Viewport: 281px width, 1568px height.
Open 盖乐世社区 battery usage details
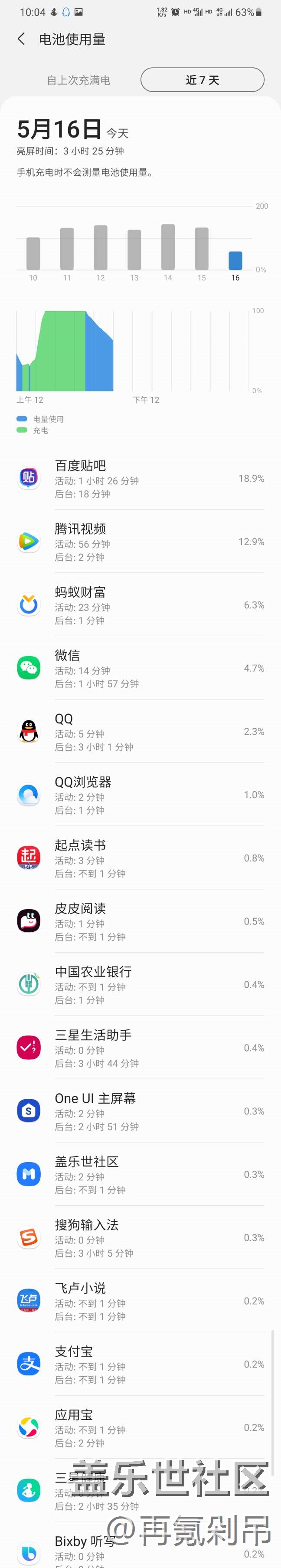tap(140, 1175)
